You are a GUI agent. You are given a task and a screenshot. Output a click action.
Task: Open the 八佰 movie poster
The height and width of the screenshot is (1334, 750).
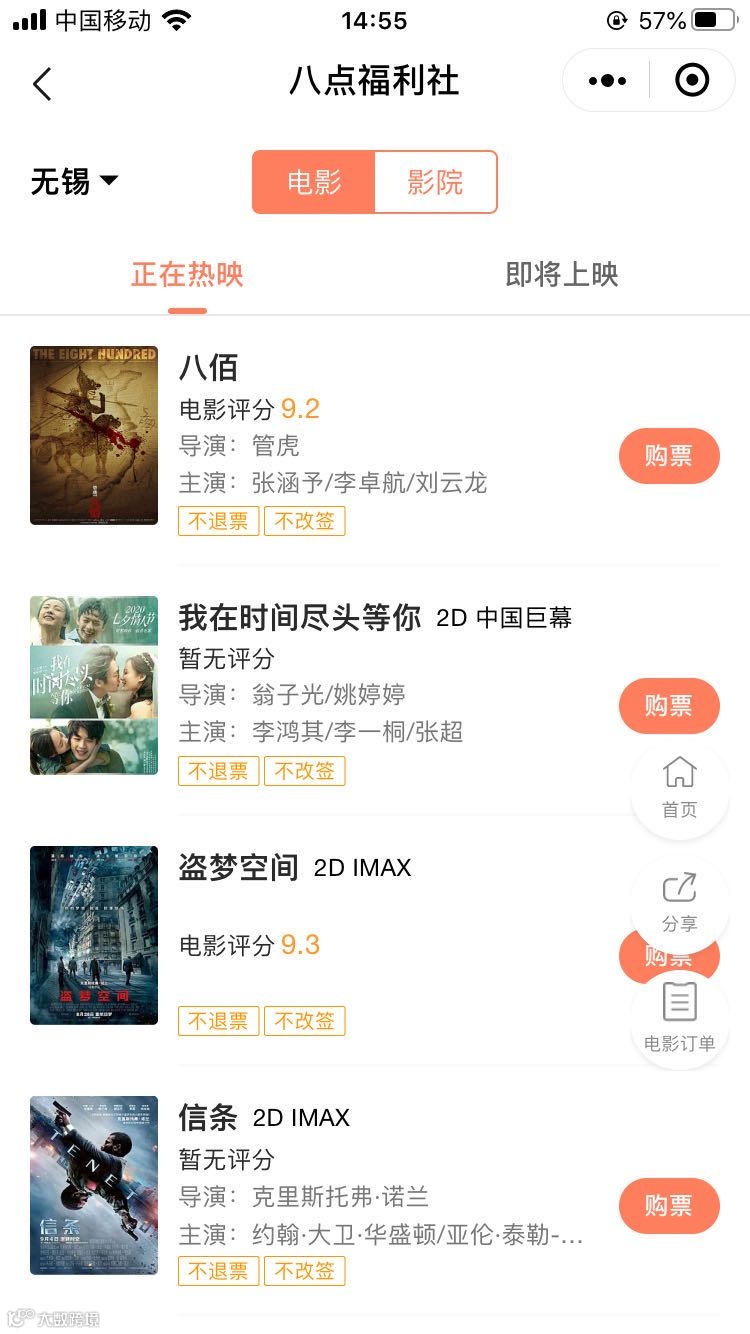pyautogui.click(x=94, y=435)
